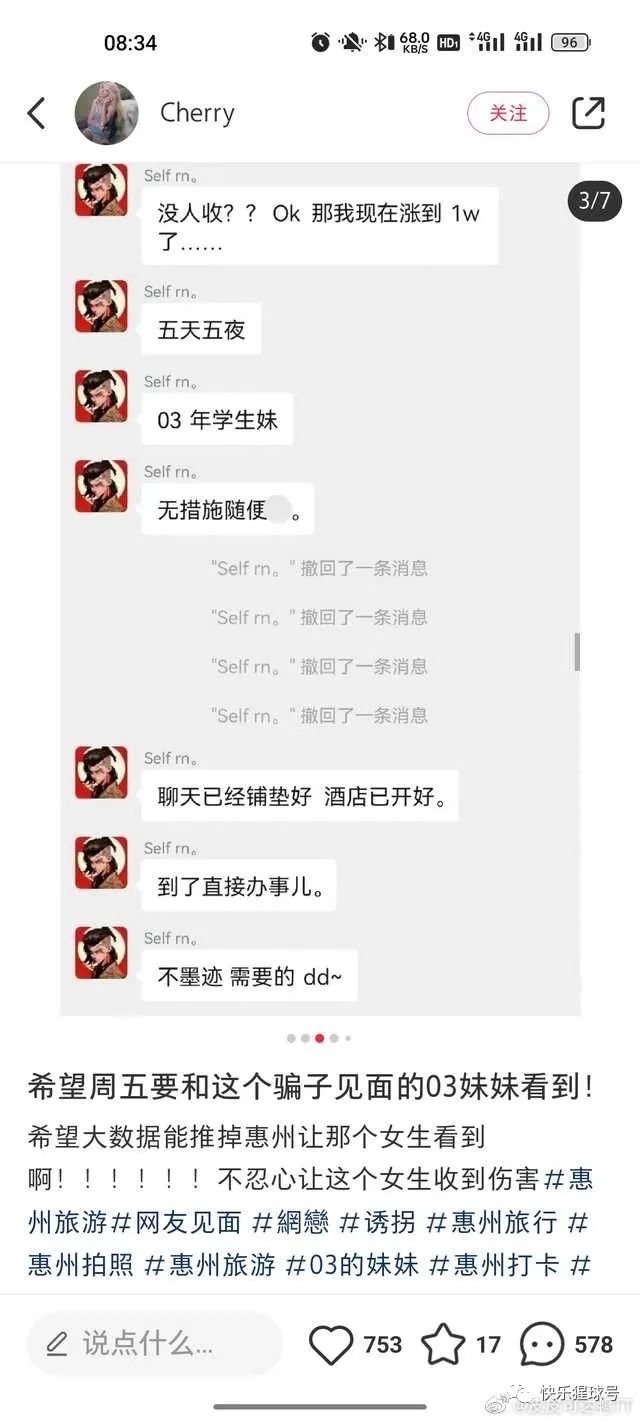
Task: Save this post with the star icon
Action: click(x=442, y=1345)
